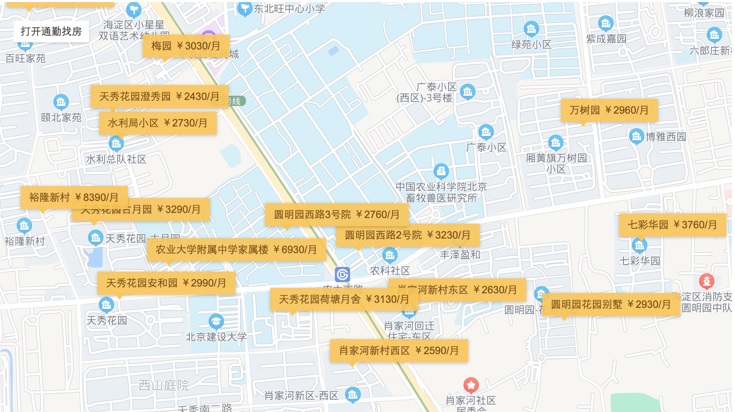
Task: Select 农业大学附属中学家属楼 ¥6930/月 marker
Action: (236, 249)
